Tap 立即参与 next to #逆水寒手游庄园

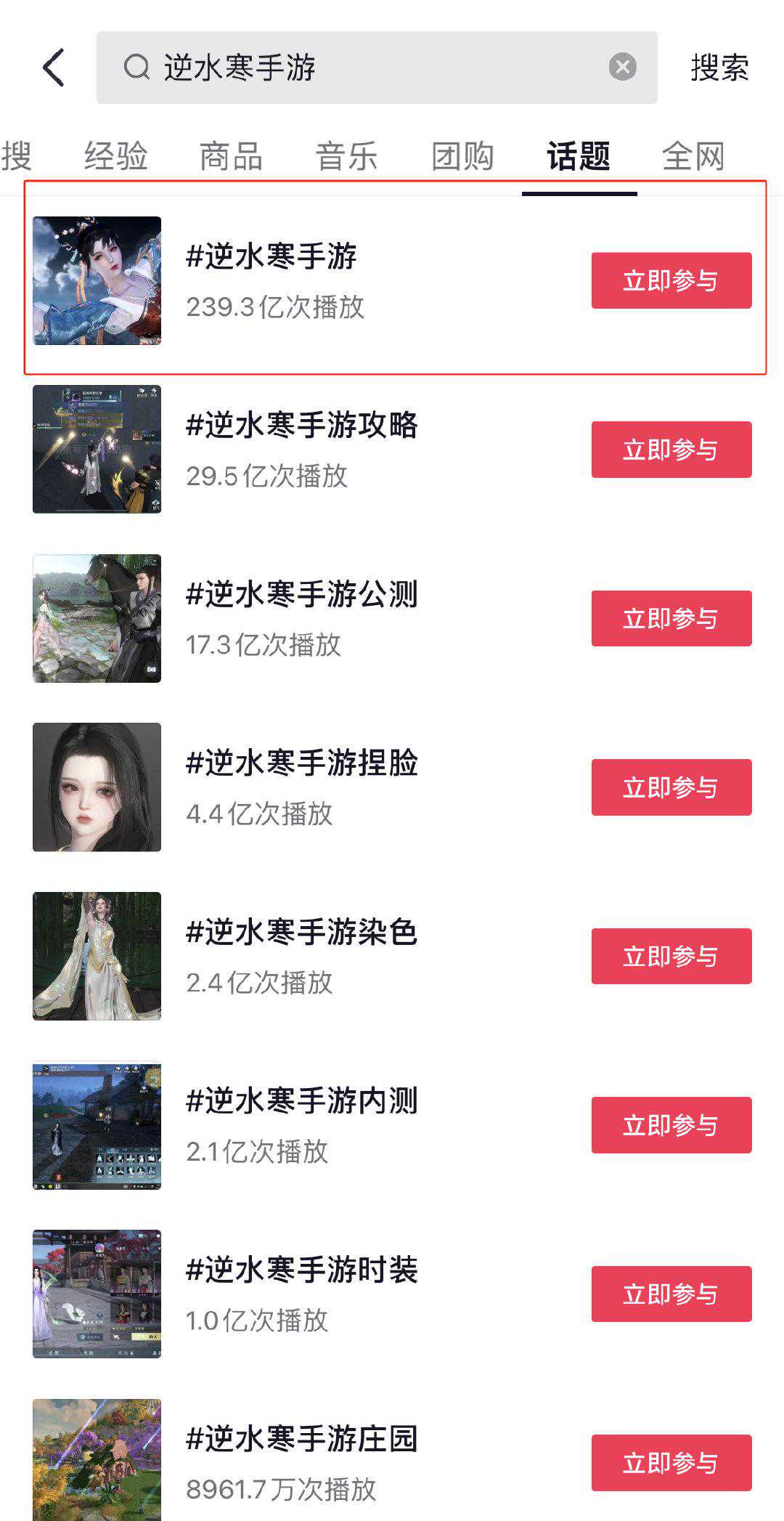tap(671, 1463)
